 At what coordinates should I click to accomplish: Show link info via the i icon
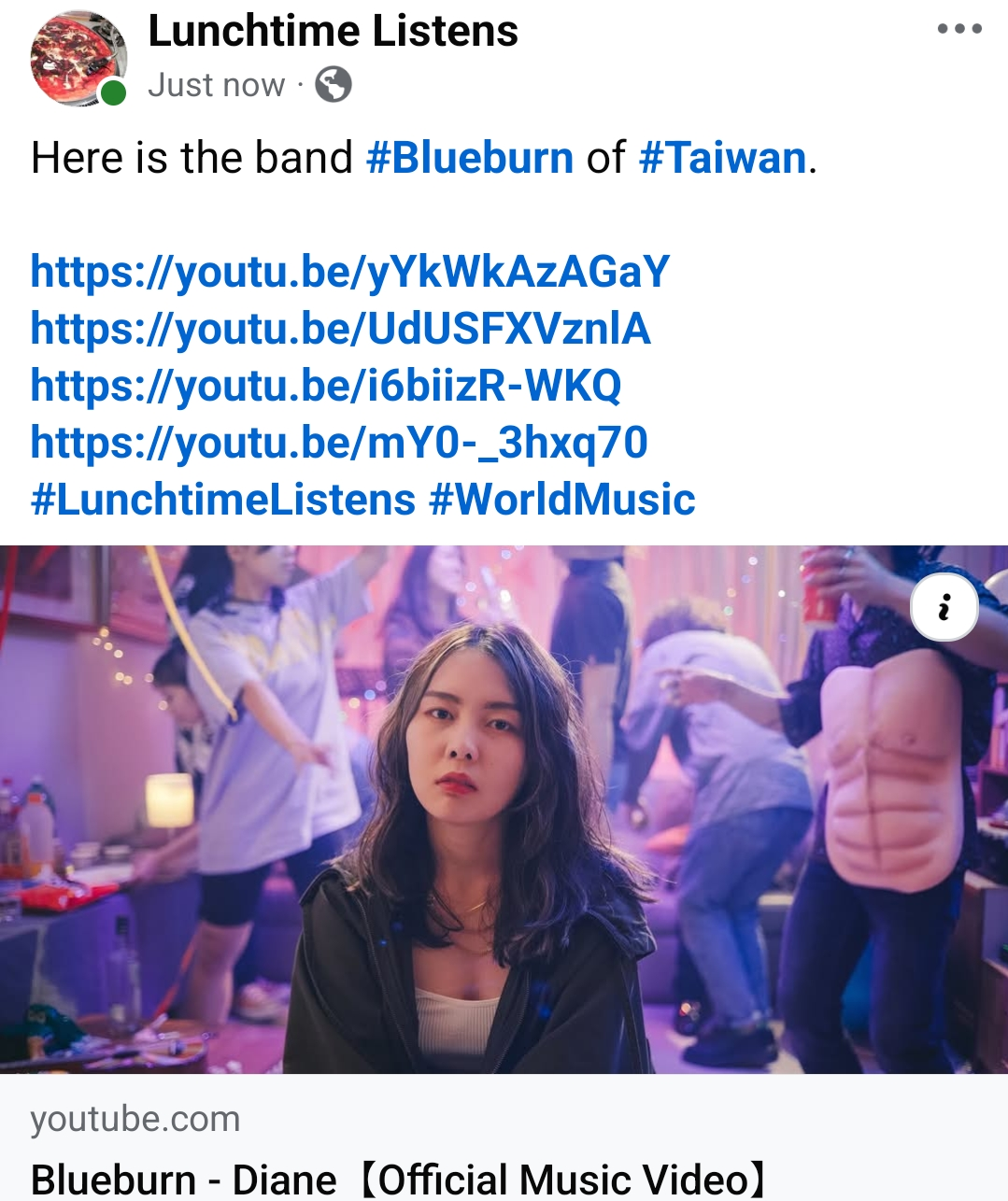944,607
